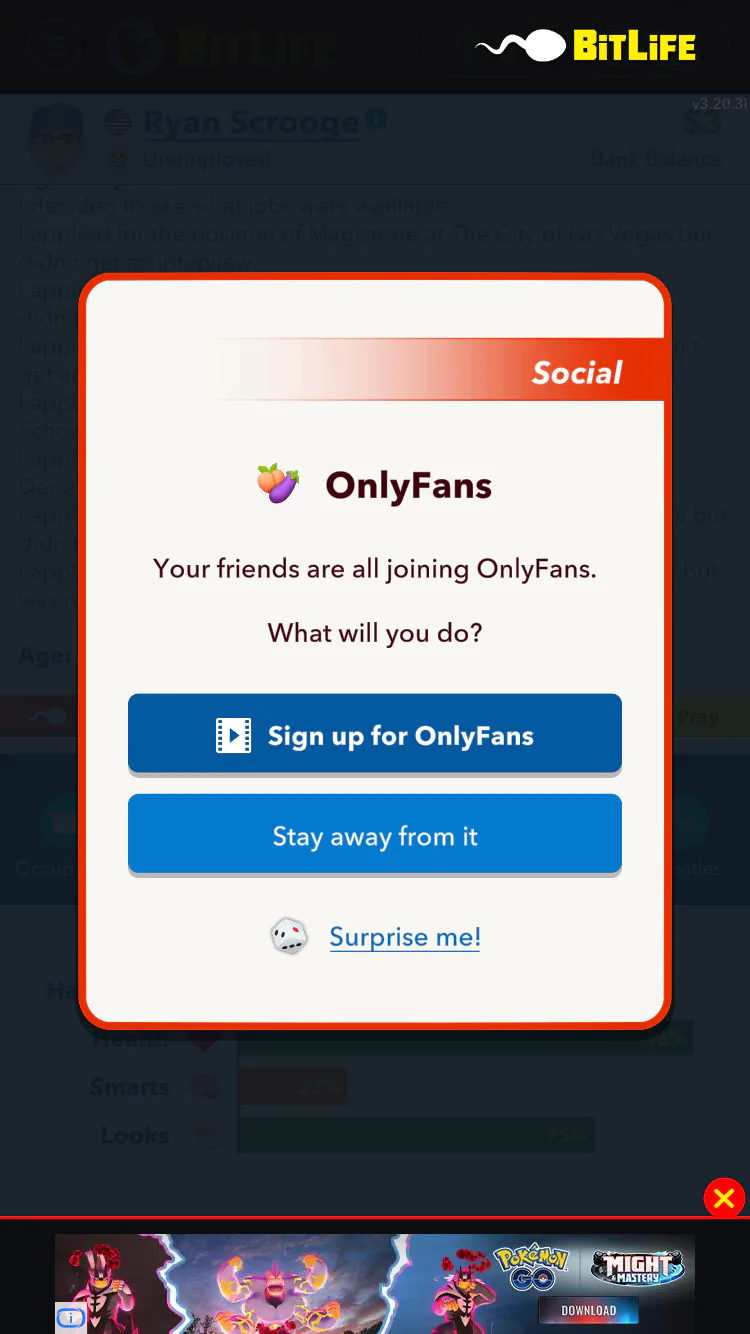Tap the Surprise me! link
Image resolution: width=750 pixels, height=1334 pixels.
pyautogui.click(x=405, y=937)
